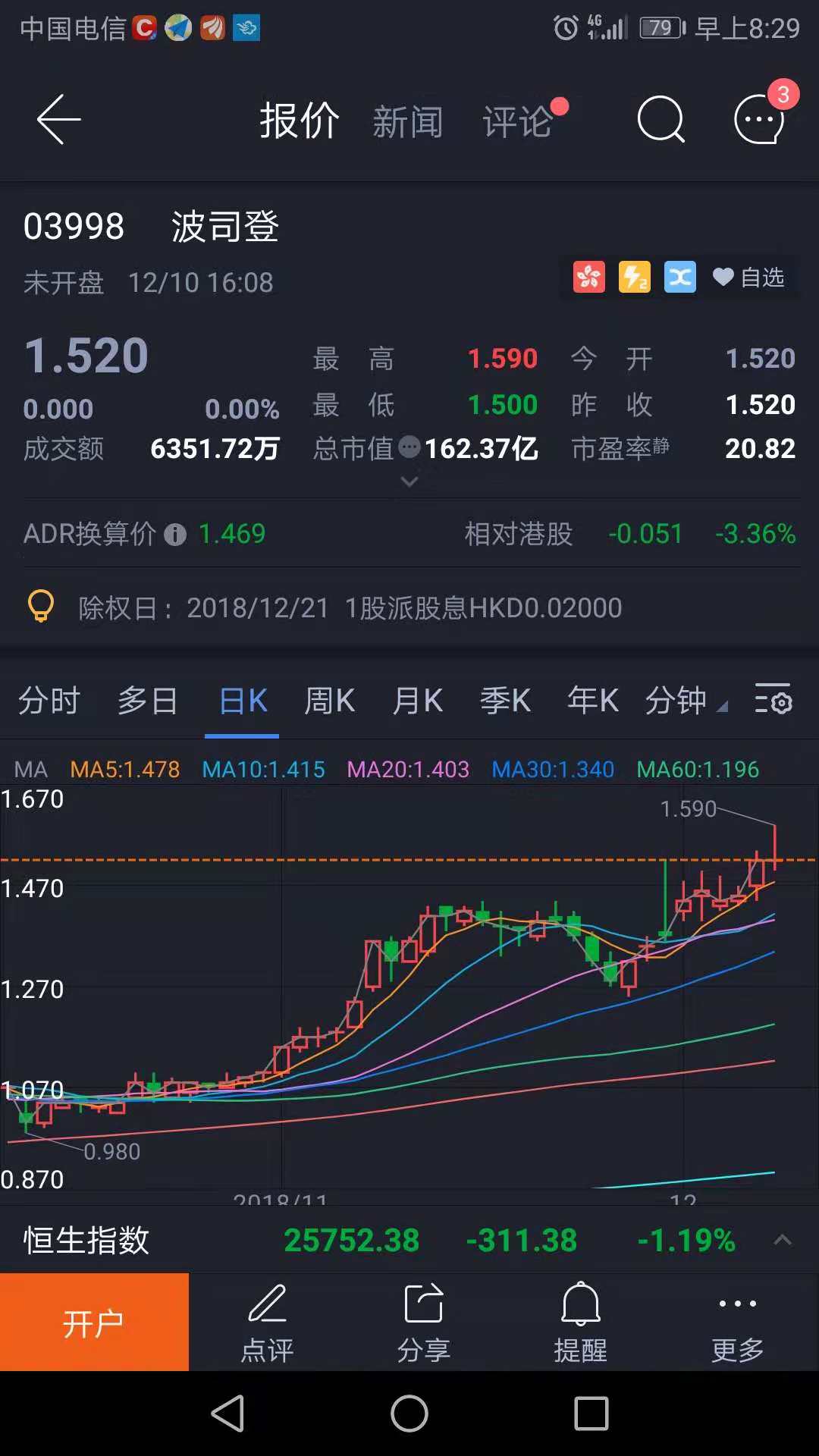Switch to 月K chart
This screenshot has width=819, height=1456.
coord(418,700)
